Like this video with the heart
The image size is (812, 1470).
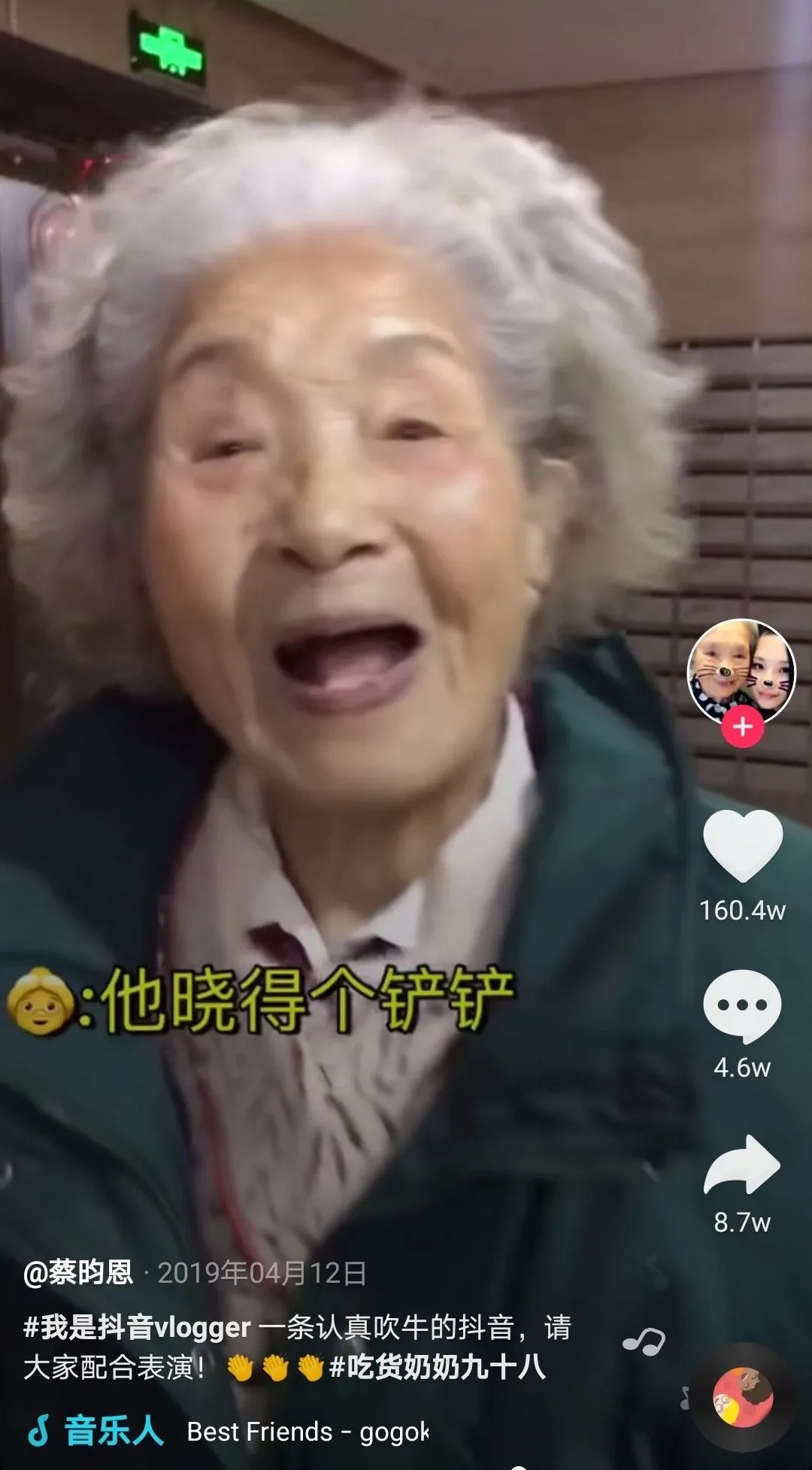pyautogui.click(x=743, y=845)
